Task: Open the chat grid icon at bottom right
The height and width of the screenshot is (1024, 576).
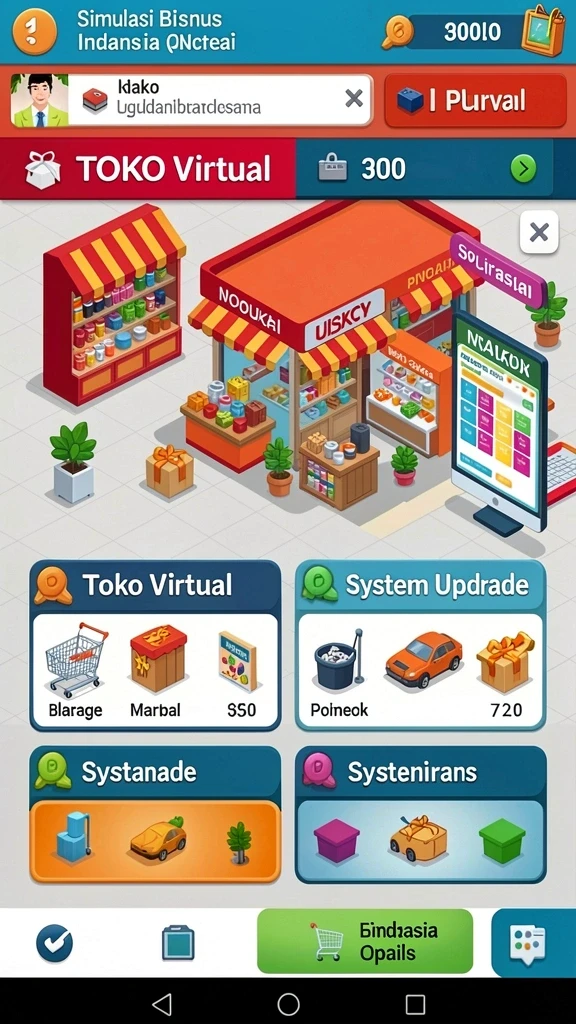Action: (x=527, y=944)
